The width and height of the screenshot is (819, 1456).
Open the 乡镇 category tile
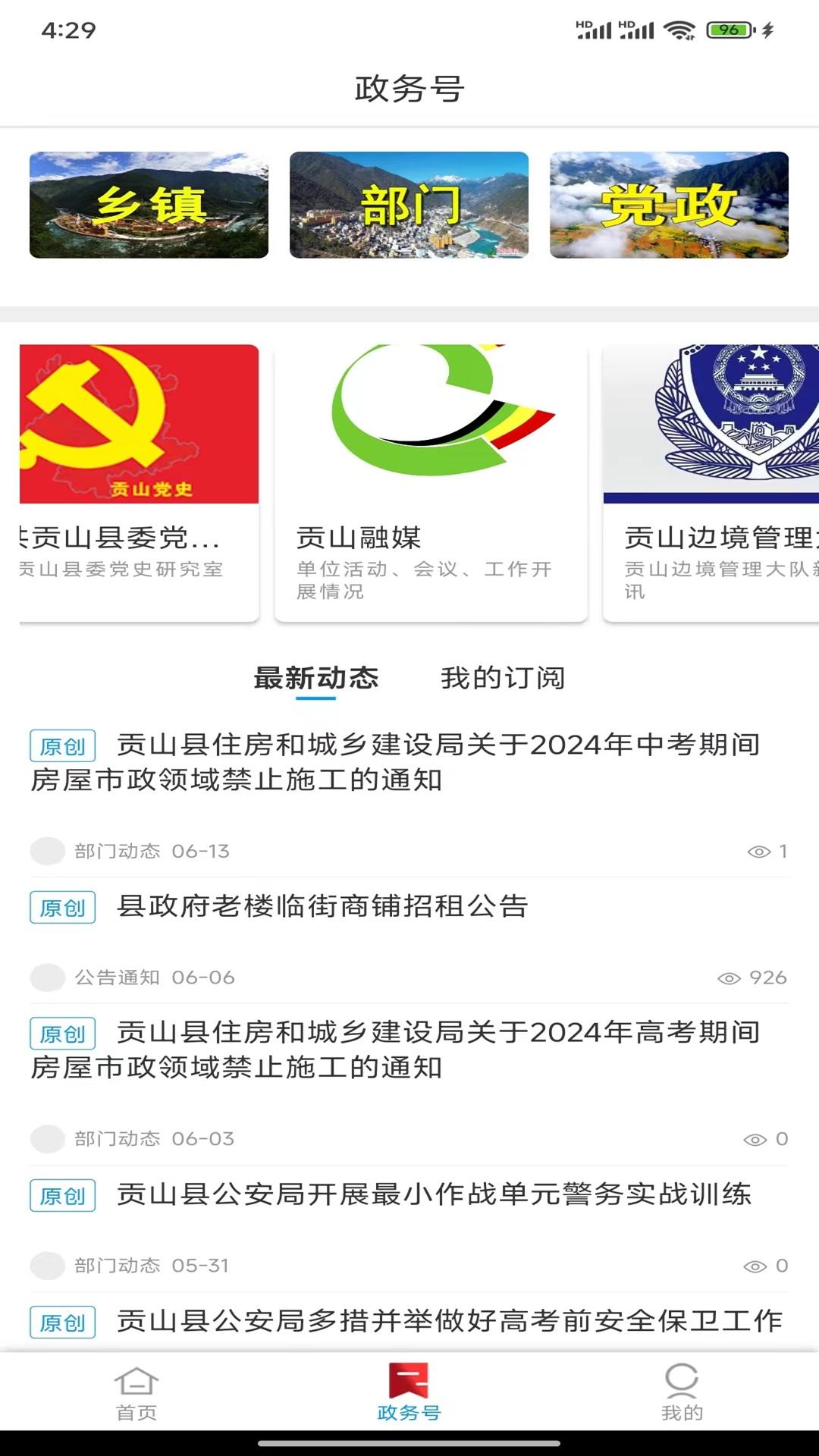click(149, 205)
